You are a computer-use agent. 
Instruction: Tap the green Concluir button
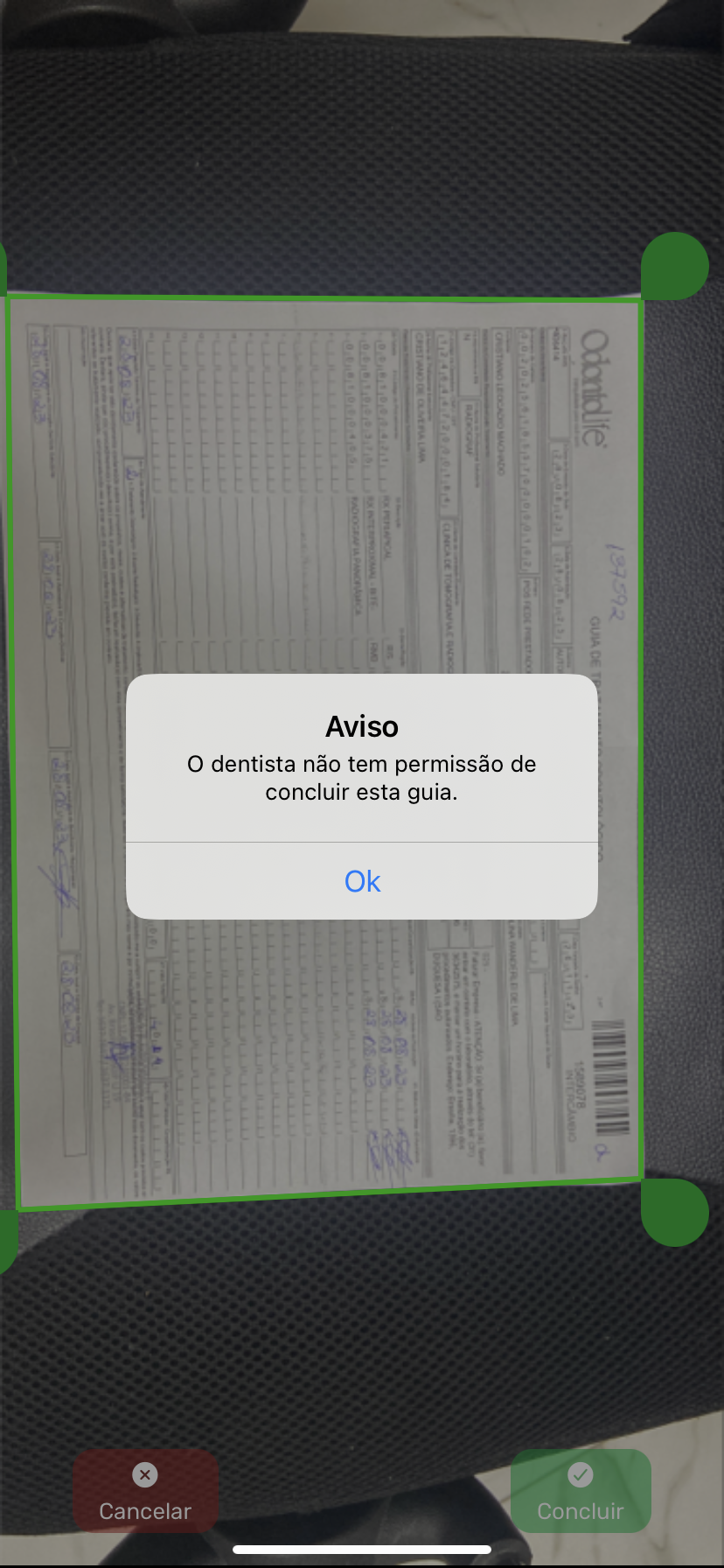[581, 1492]
